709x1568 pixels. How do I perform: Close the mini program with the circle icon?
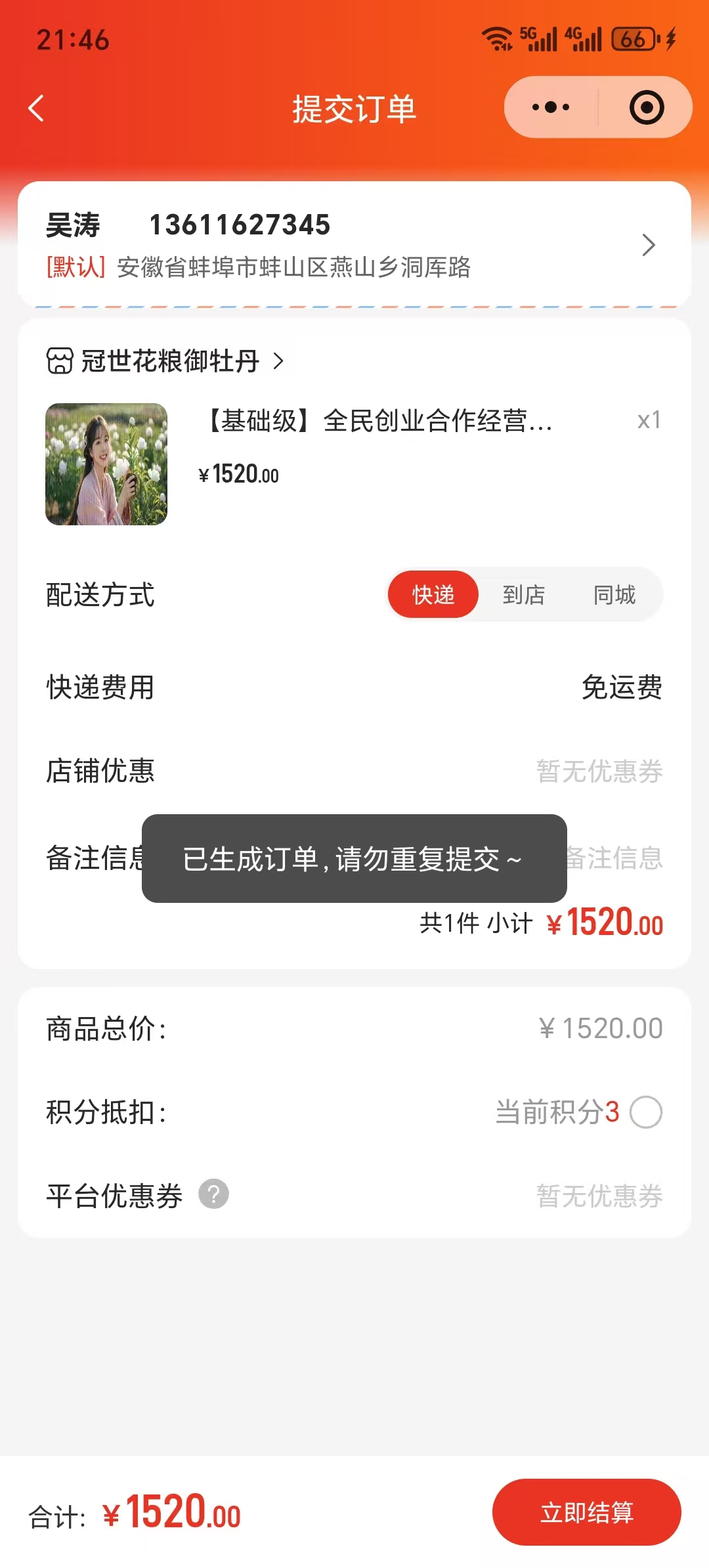tap(647, 107)
